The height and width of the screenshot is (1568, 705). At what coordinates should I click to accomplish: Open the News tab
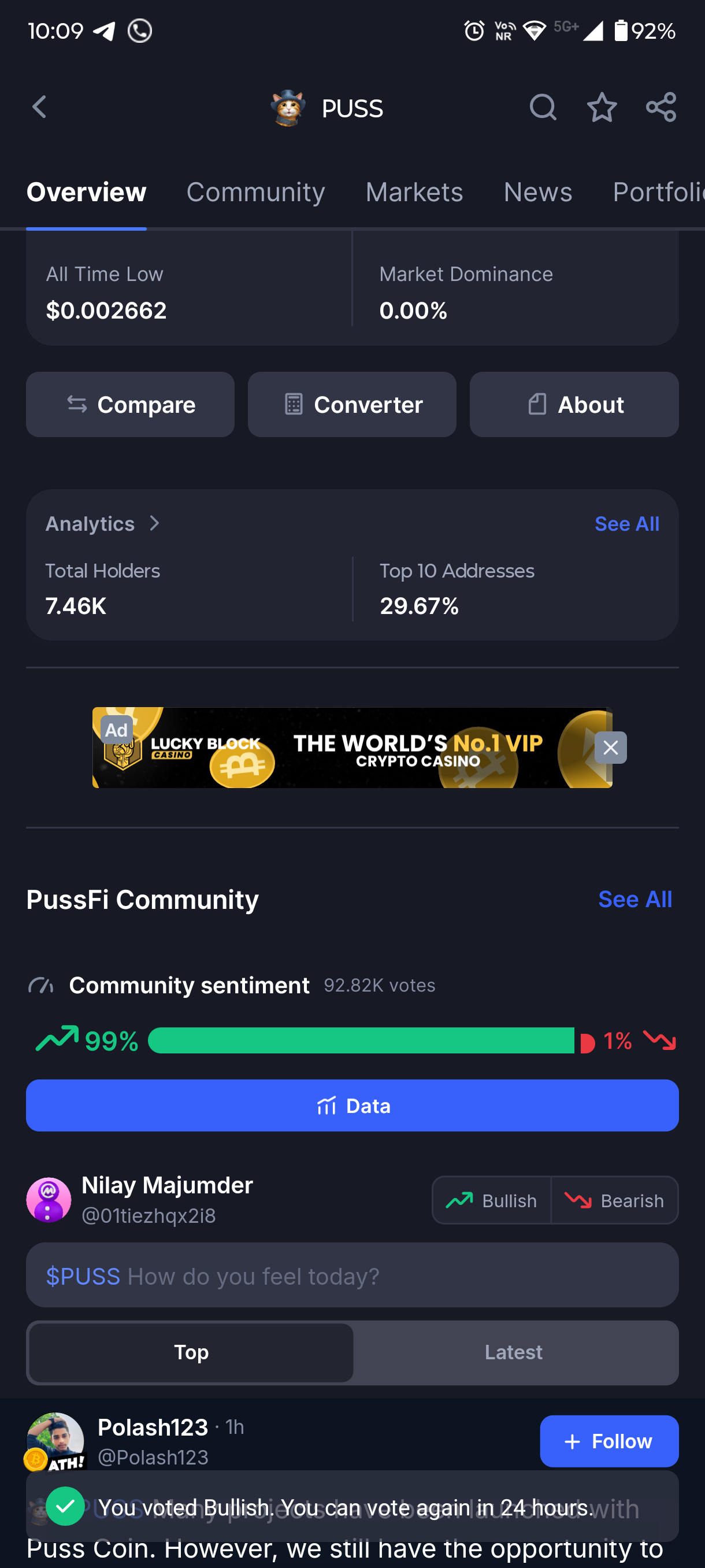[538, 193]
